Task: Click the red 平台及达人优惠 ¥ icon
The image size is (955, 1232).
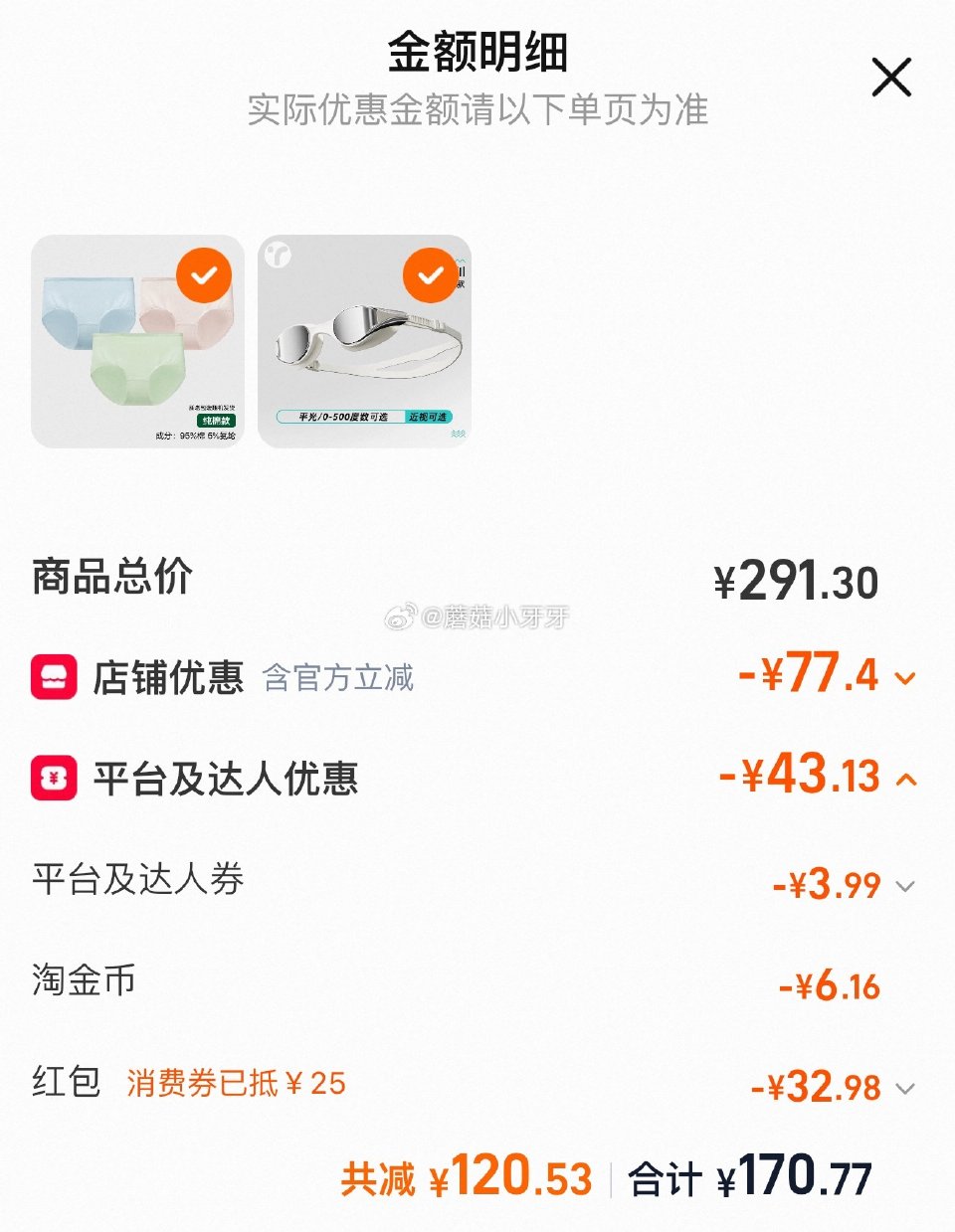Action: coord(55,780)
